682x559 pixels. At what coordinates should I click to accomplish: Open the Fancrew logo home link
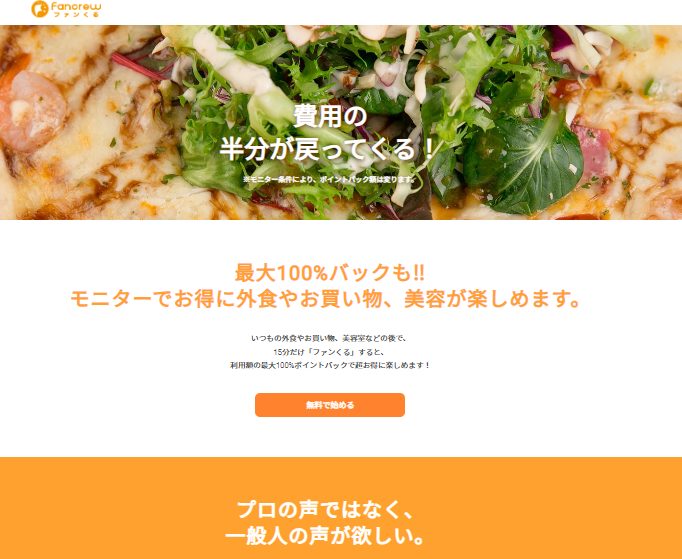(66, 10)
